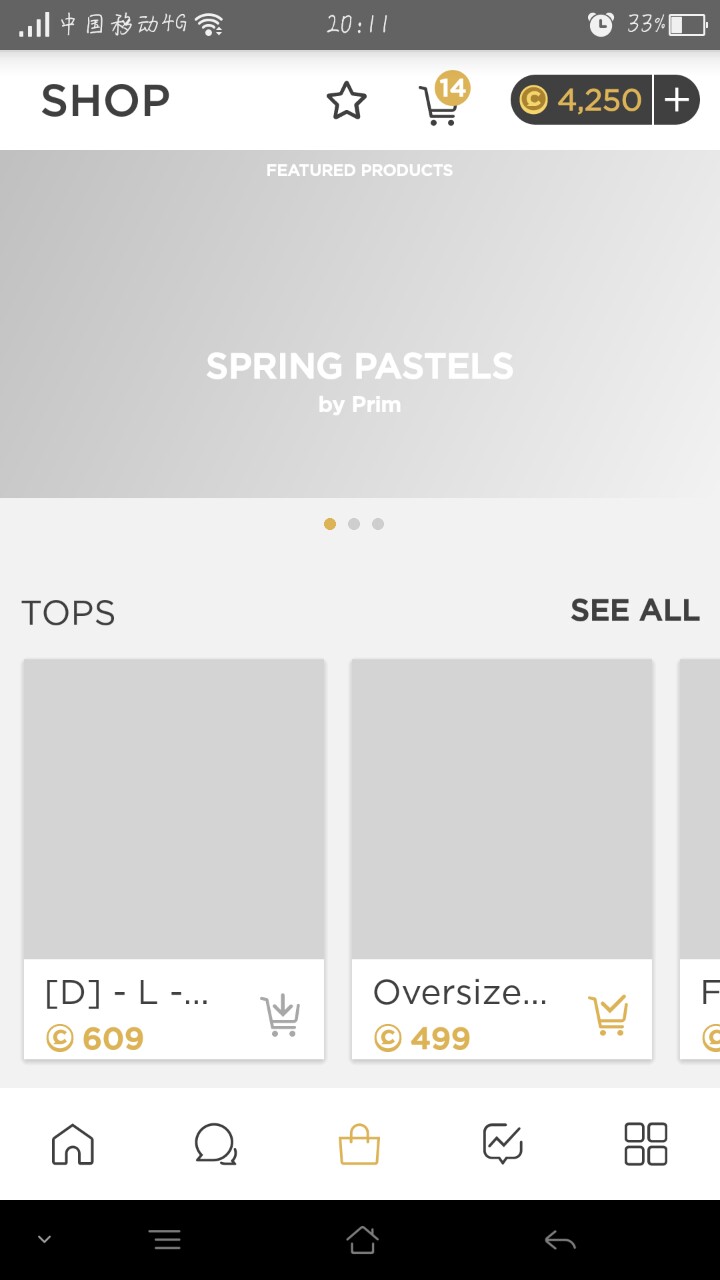
Task: Add the 609-coin top to cart
Action: [x=281, y=1015]
